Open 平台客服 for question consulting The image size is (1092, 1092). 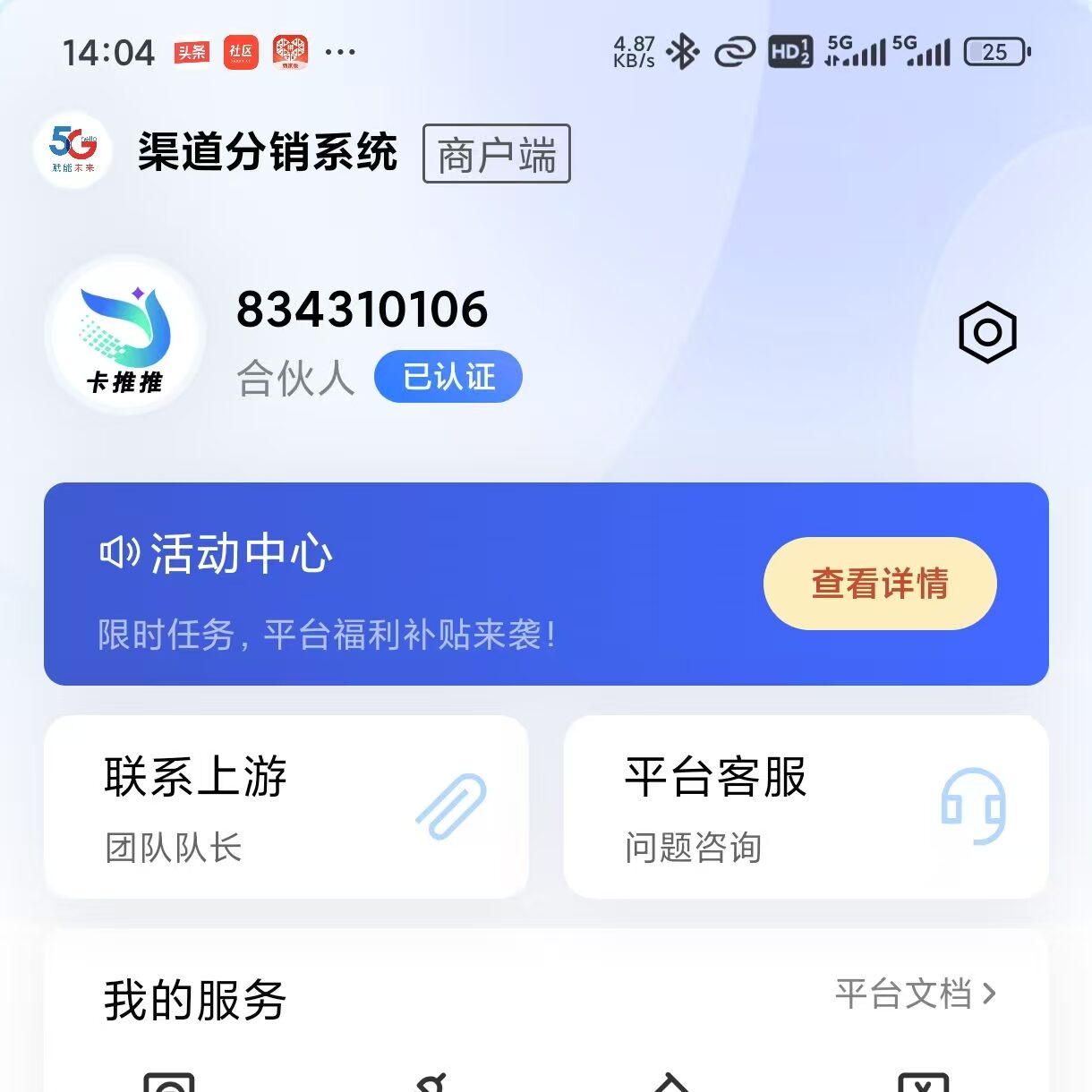tap(806, 807)
